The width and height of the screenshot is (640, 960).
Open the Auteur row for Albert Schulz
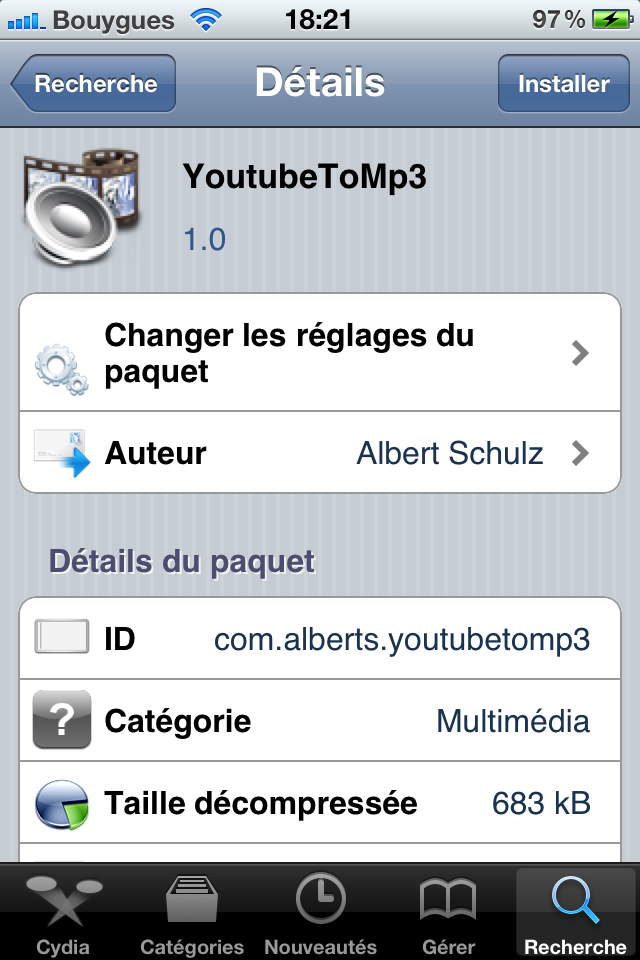[x=320, y=452]
